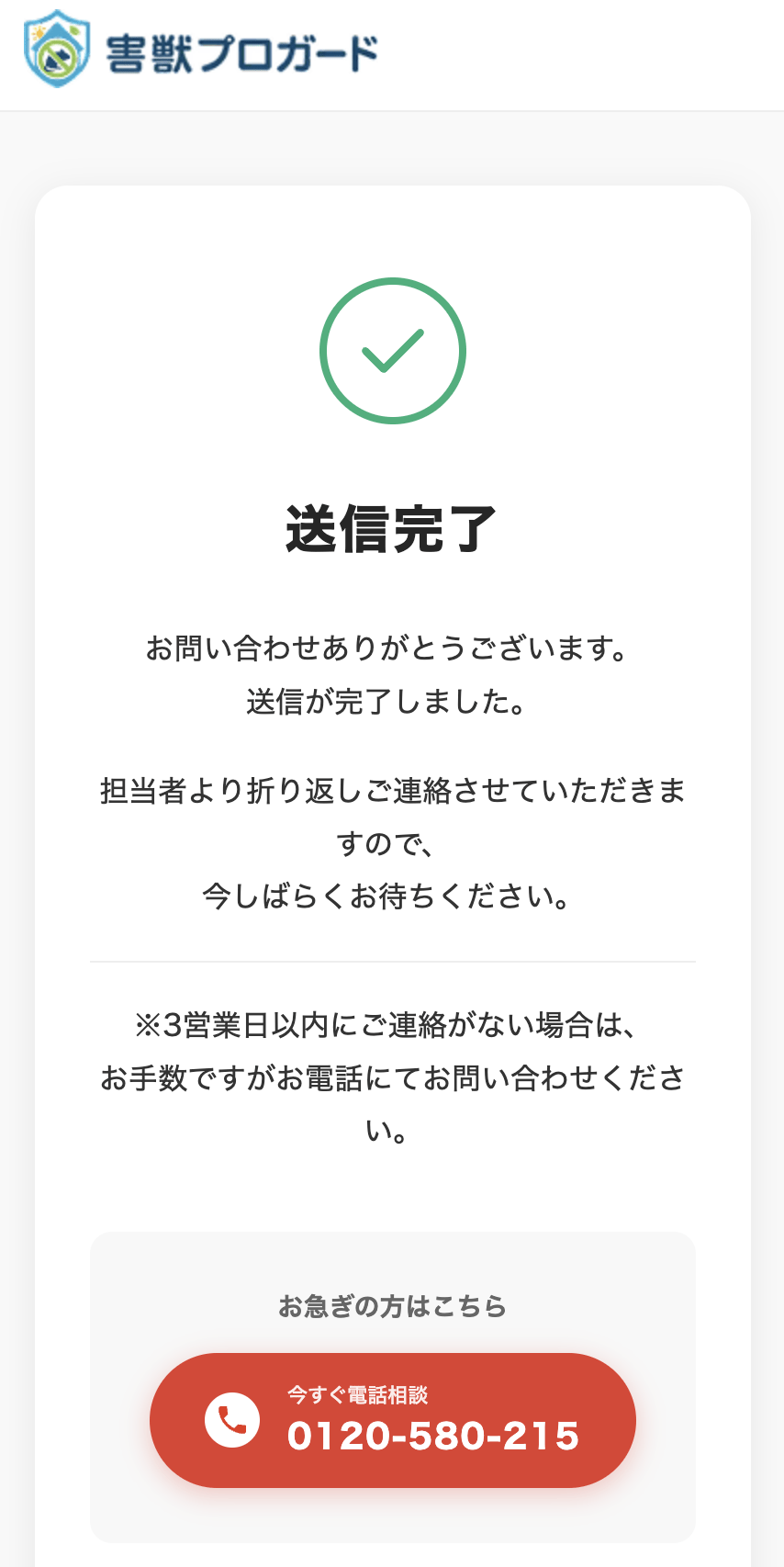Click the sun symbol inside the shield logo

pos(40,35)
